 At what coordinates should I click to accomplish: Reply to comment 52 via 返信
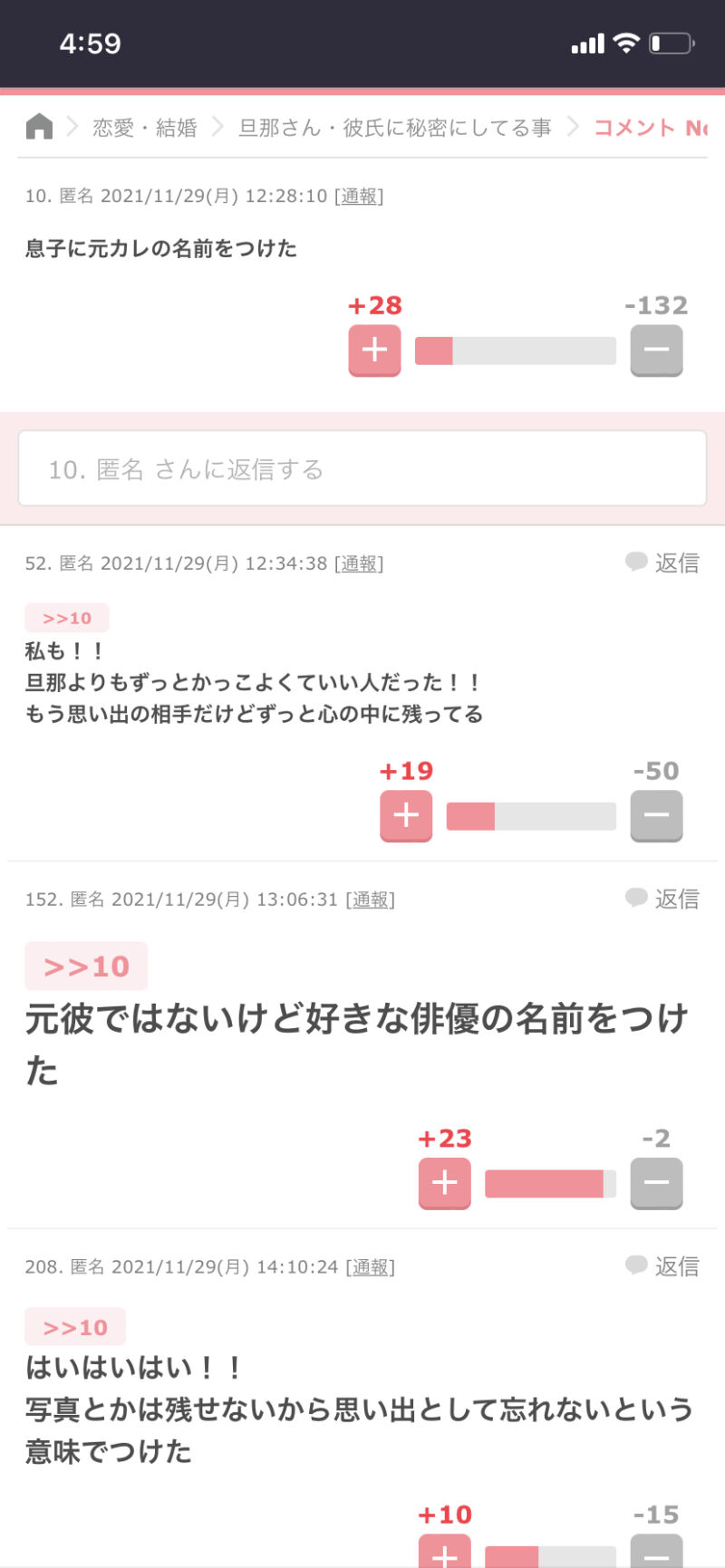(x=662, y=563)
